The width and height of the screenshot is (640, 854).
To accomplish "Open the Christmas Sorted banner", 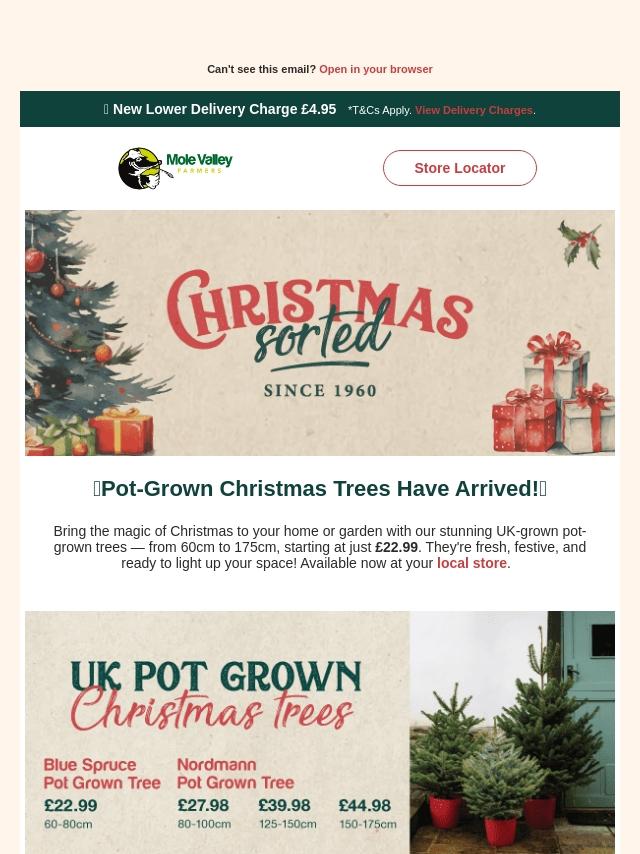I will pos(320,332).
